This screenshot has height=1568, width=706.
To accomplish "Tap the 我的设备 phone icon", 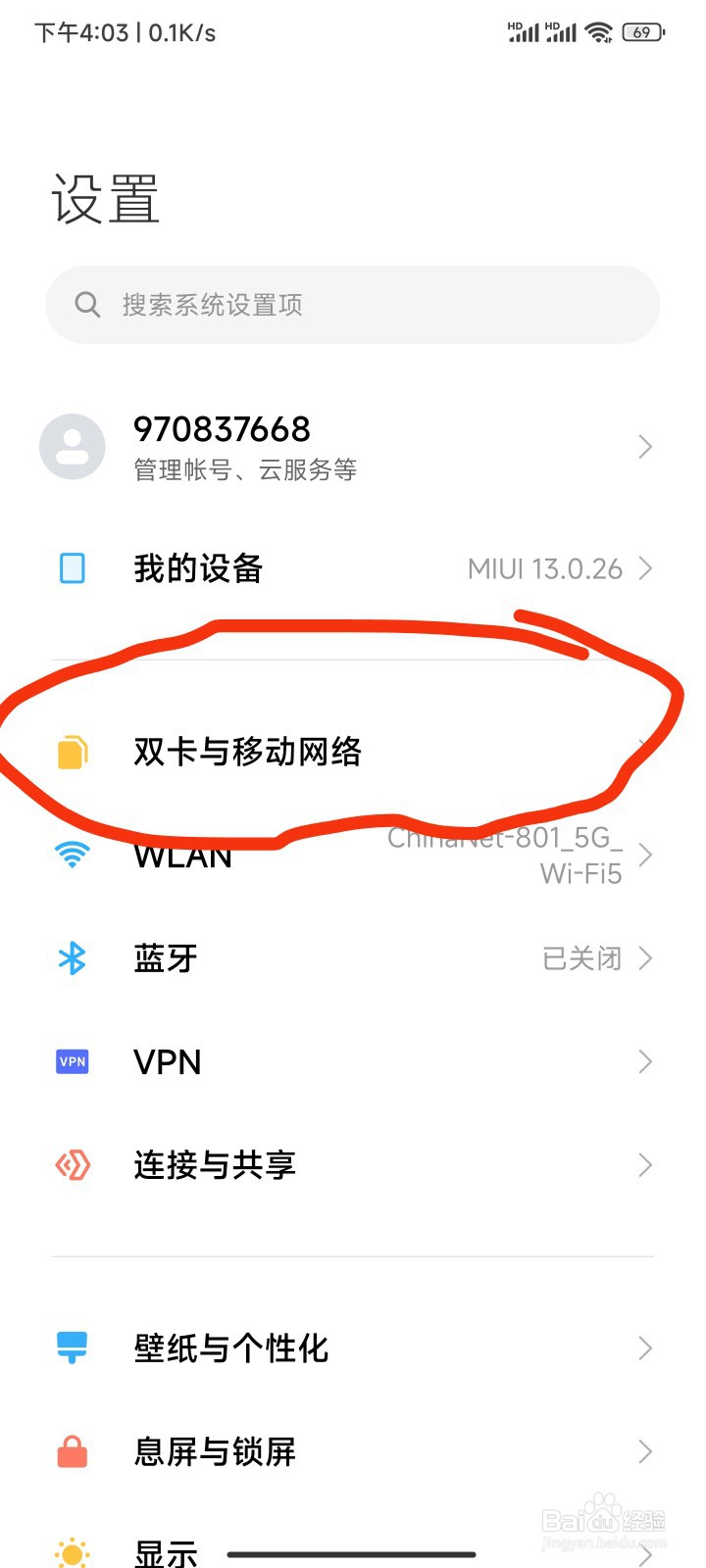I will coord(71,567).
